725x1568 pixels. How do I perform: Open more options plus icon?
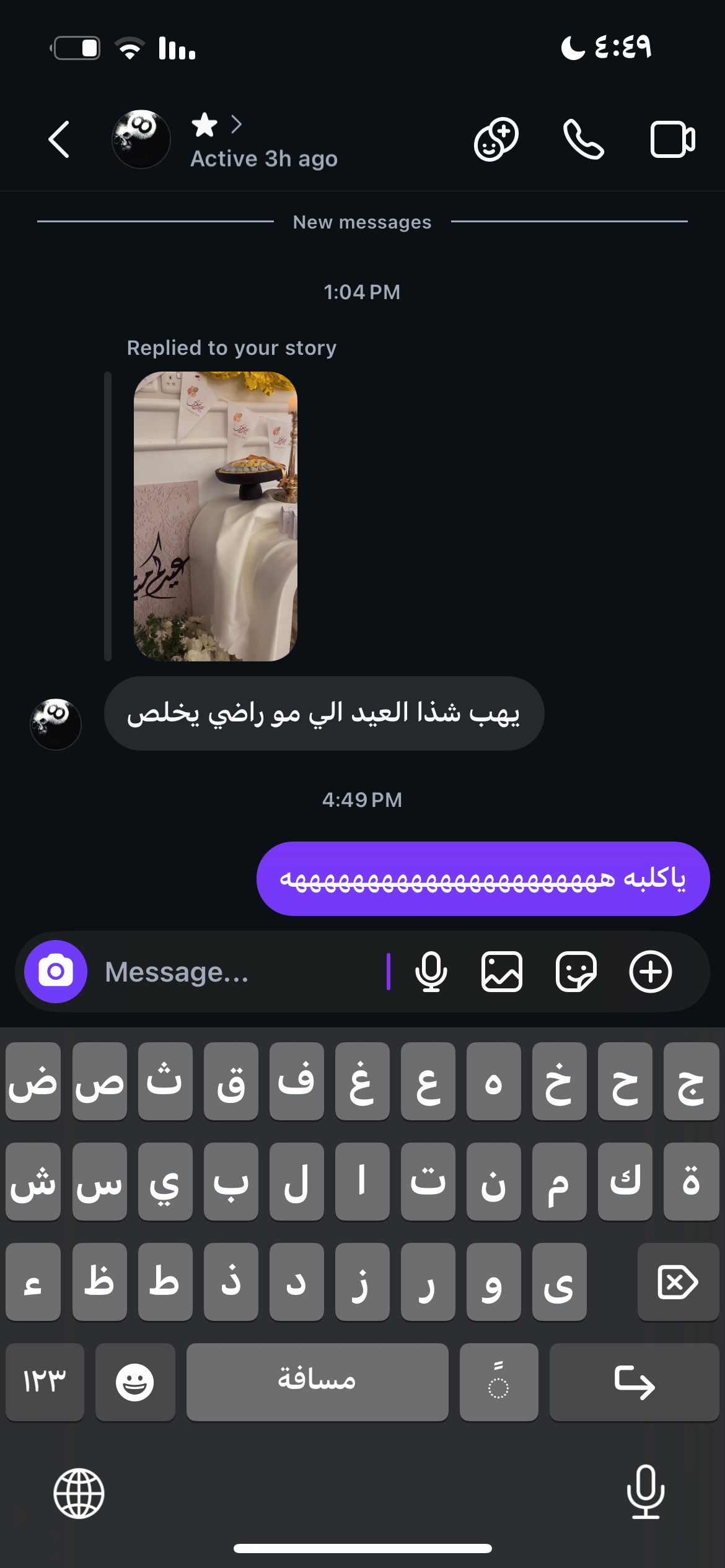pos(651,972)
